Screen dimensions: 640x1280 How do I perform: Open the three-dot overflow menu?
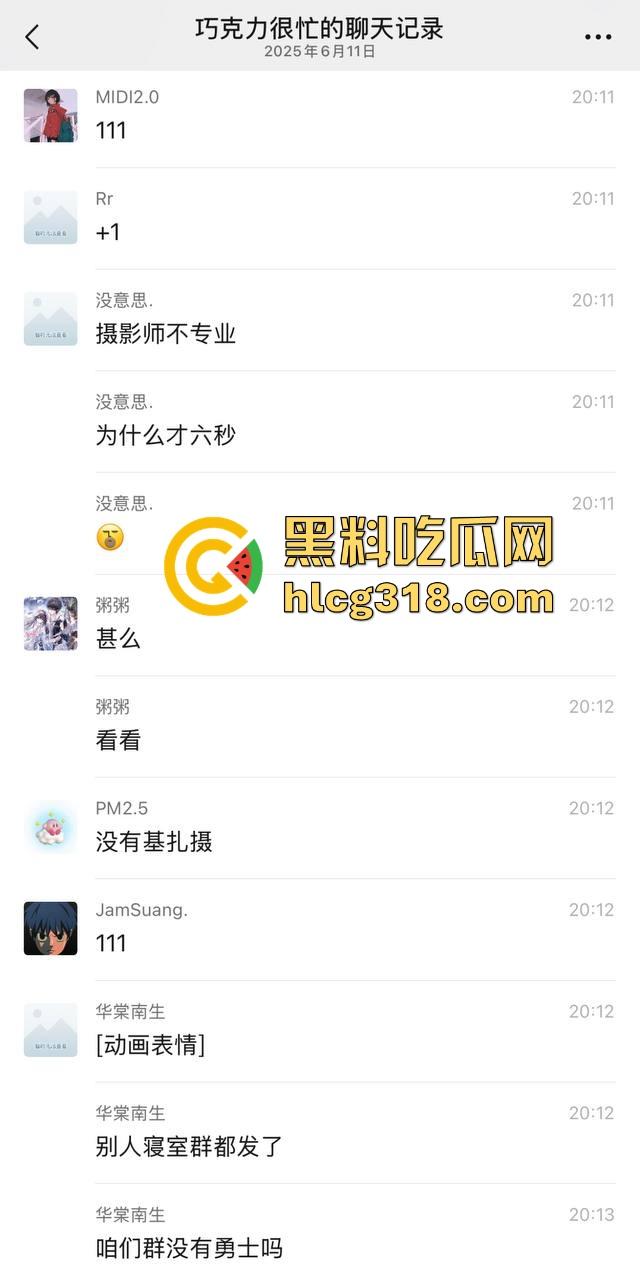point(597,37)
